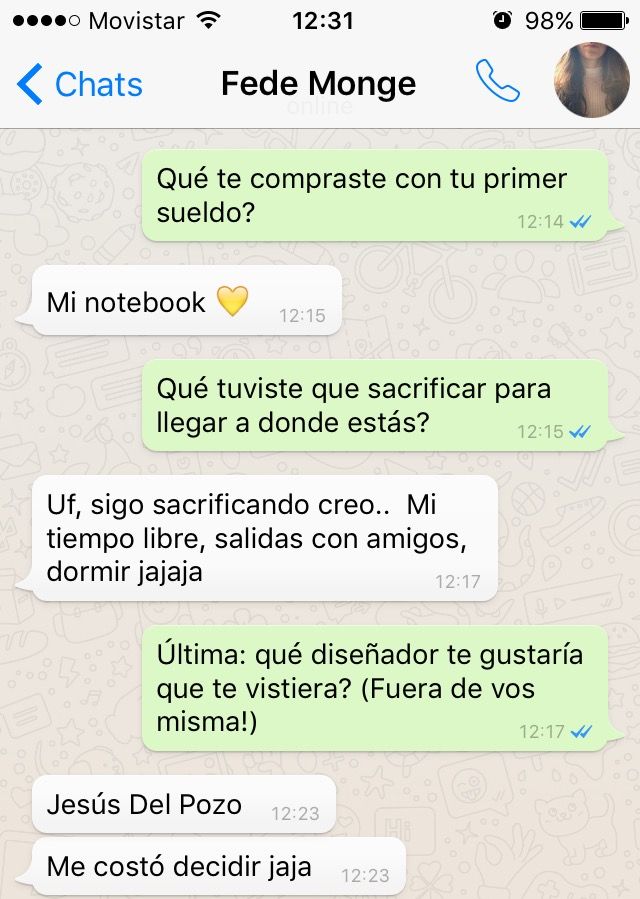The image size is (640, 899).
Task: Open Fede Monge's profile photo
Action: pyautogui.click(x=591, y=82)
